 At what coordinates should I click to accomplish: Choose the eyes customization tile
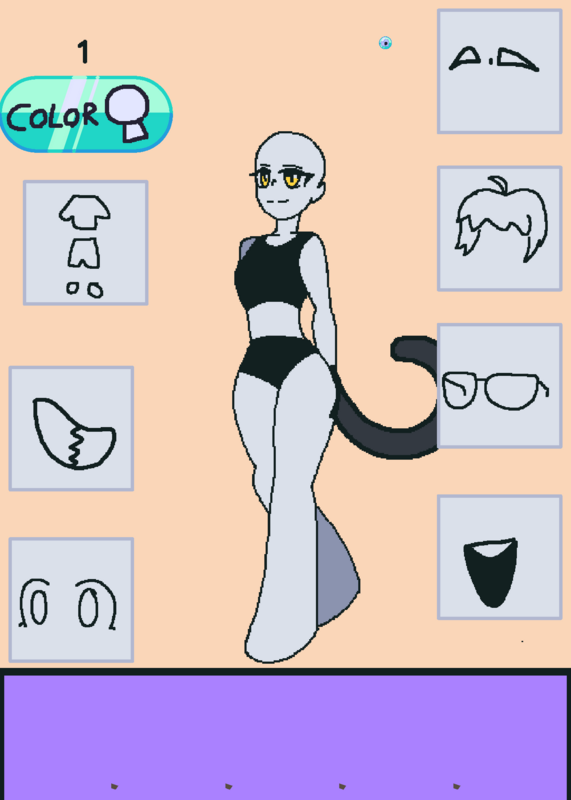click(71, 600)
